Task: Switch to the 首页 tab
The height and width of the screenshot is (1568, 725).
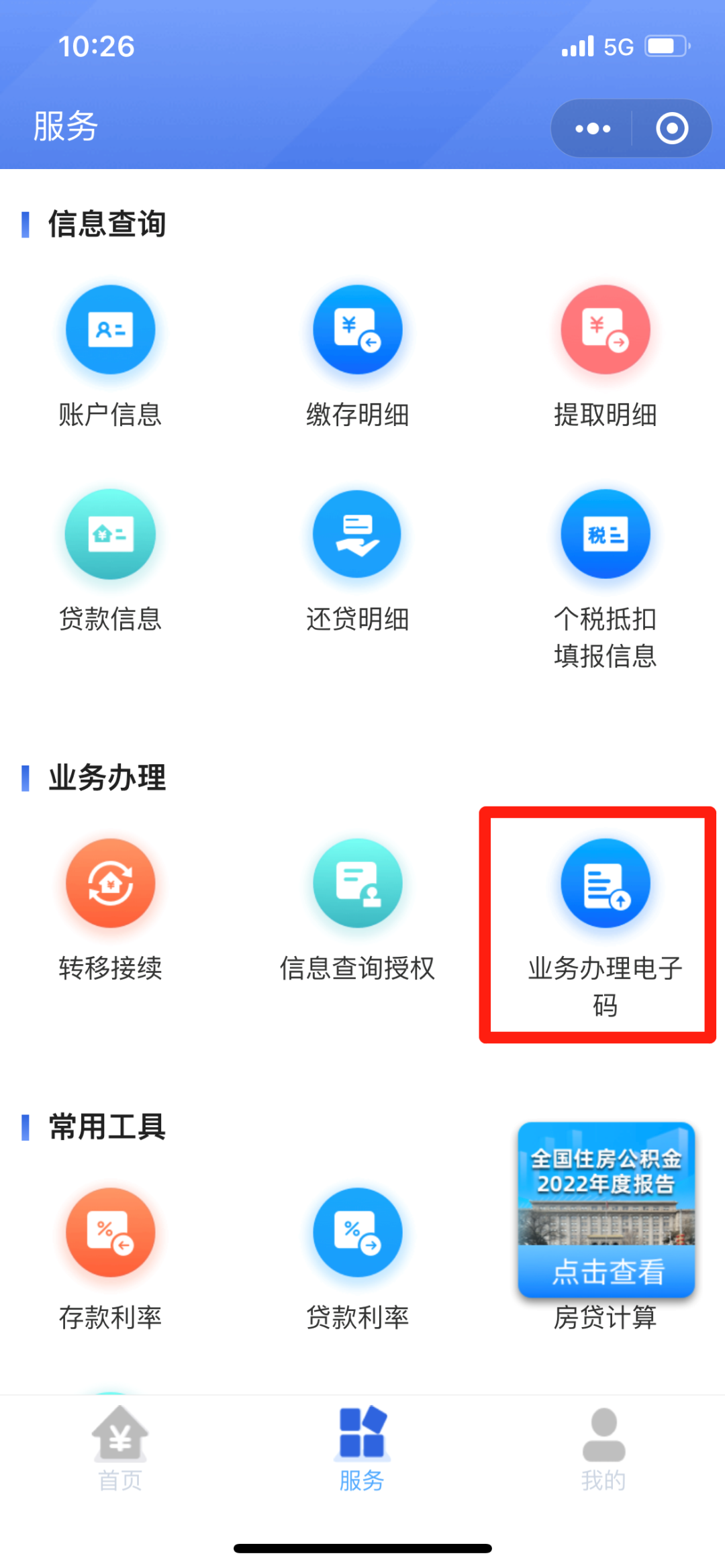Action: click(x=119, y=1449)
